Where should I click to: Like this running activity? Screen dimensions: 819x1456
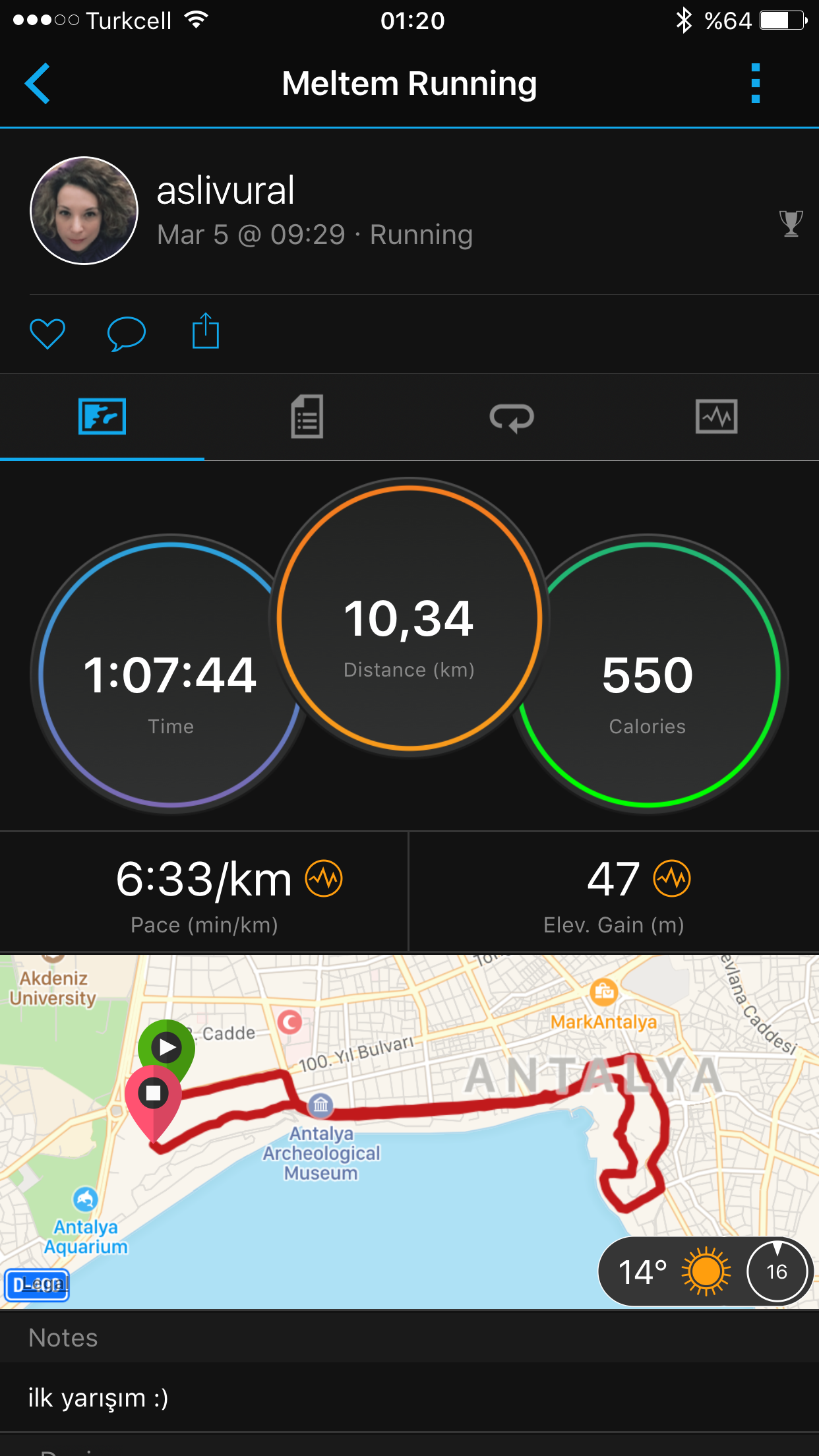click(x=47, y=333)
